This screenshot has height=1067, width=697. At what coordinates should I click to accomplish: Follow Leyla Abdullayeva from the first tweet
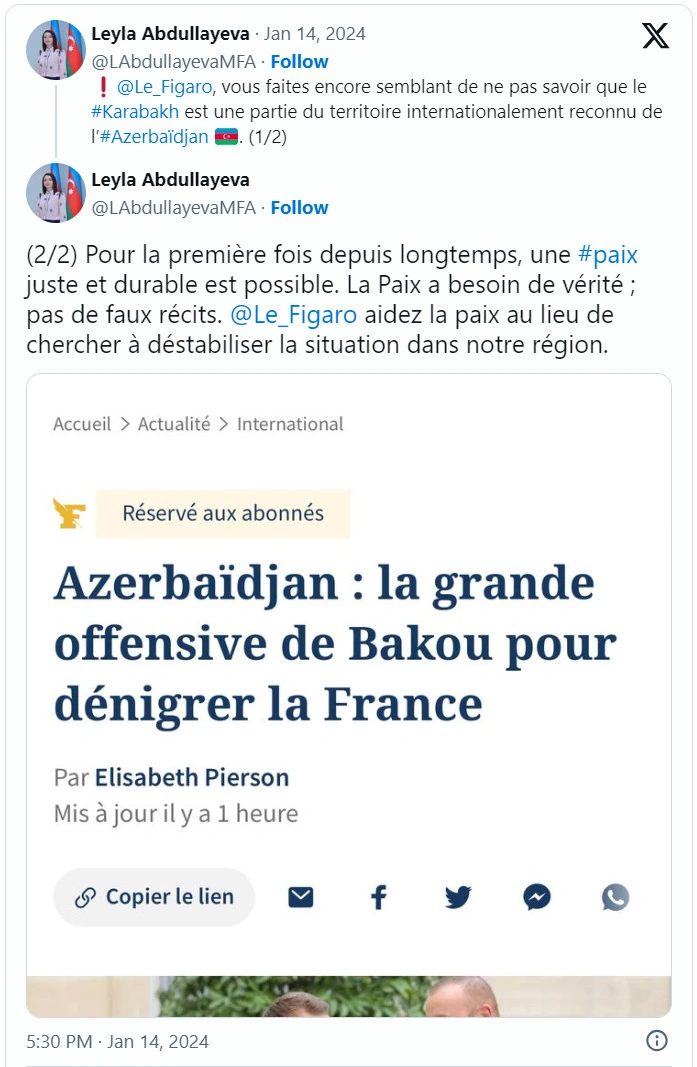299,62
